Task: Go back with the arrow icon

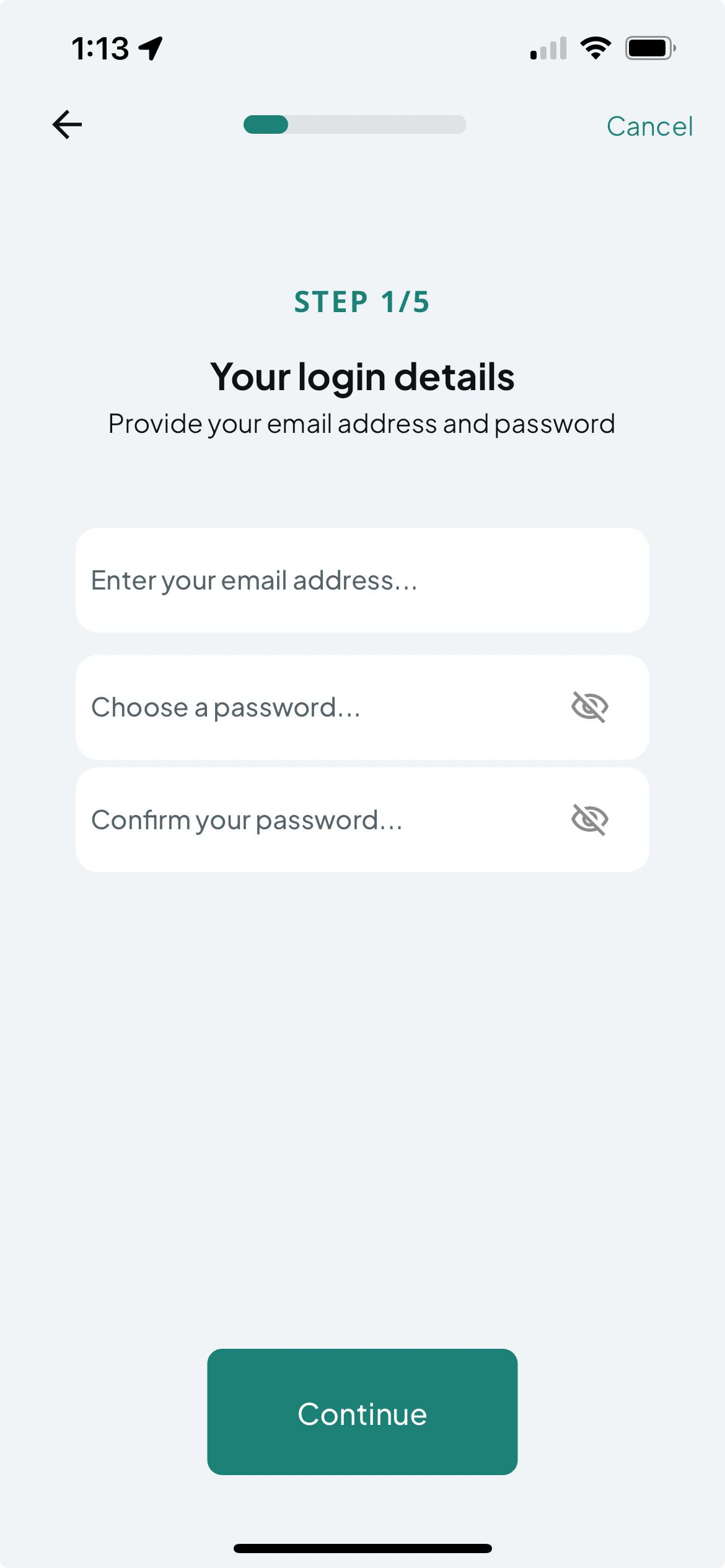Action: click(67, 124)
